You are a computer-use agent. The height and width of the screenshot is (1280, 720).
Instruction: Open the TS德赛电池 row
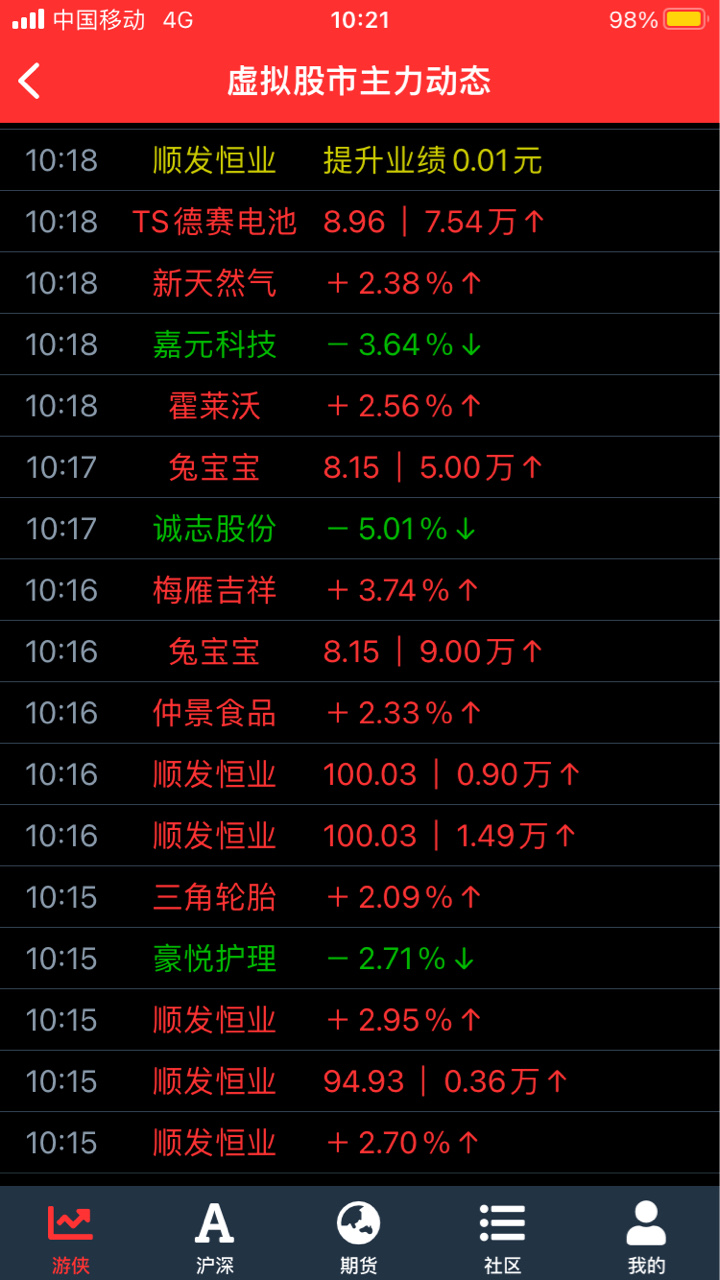(360, 221)
